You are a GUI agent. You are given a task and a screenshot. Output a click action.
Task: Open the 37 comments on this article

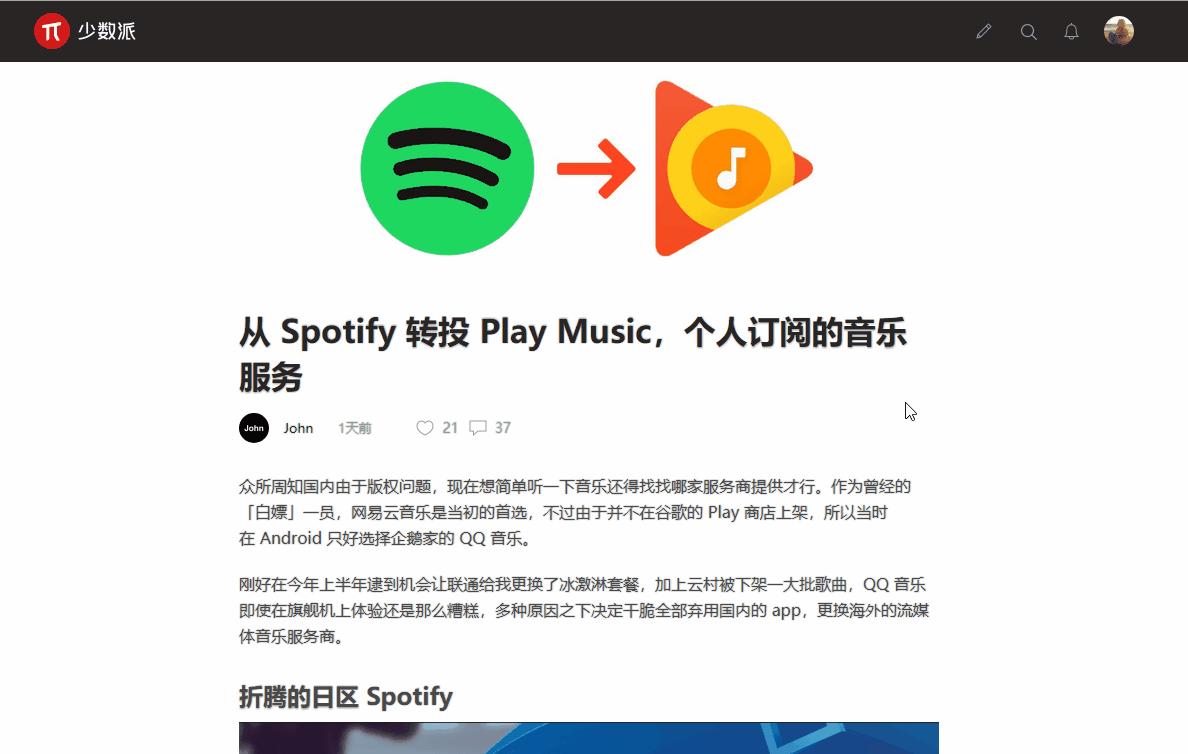click(479, 428)
